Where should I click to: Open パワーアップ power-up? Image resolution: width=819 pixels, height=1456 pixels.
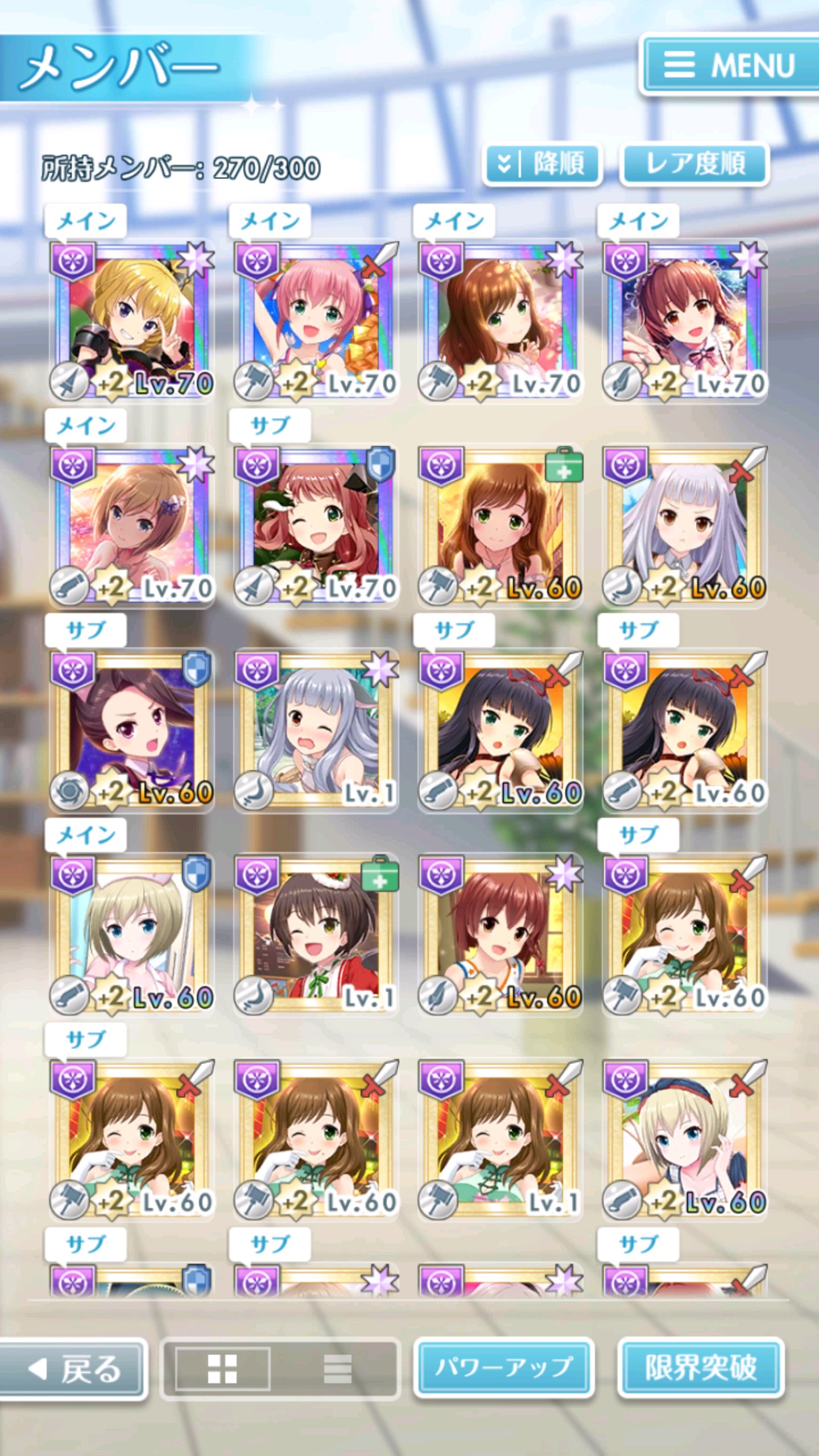pos(504,1367)
